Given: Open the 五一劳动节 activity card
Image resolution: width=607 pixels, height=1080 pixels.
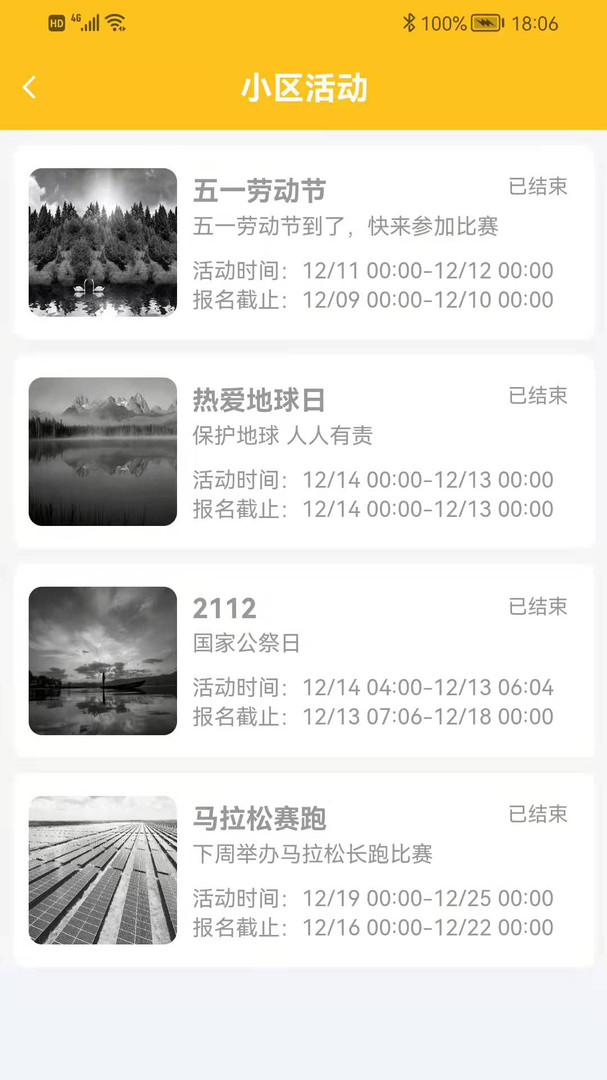Looking at the screenshot, I should tap(303, 243).
